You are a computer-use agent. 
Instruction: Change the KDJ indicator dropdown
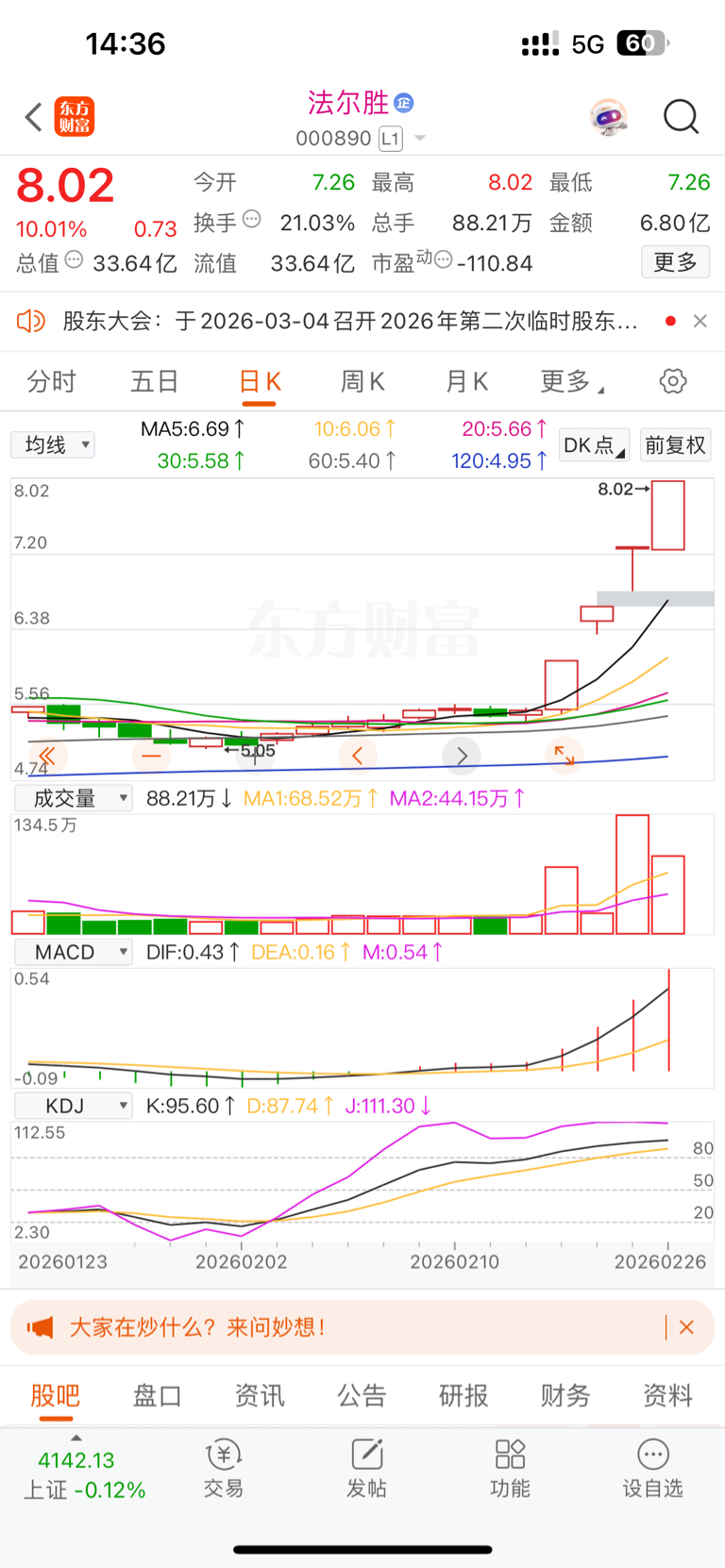pyautogui.click(x=73, y=1106)
